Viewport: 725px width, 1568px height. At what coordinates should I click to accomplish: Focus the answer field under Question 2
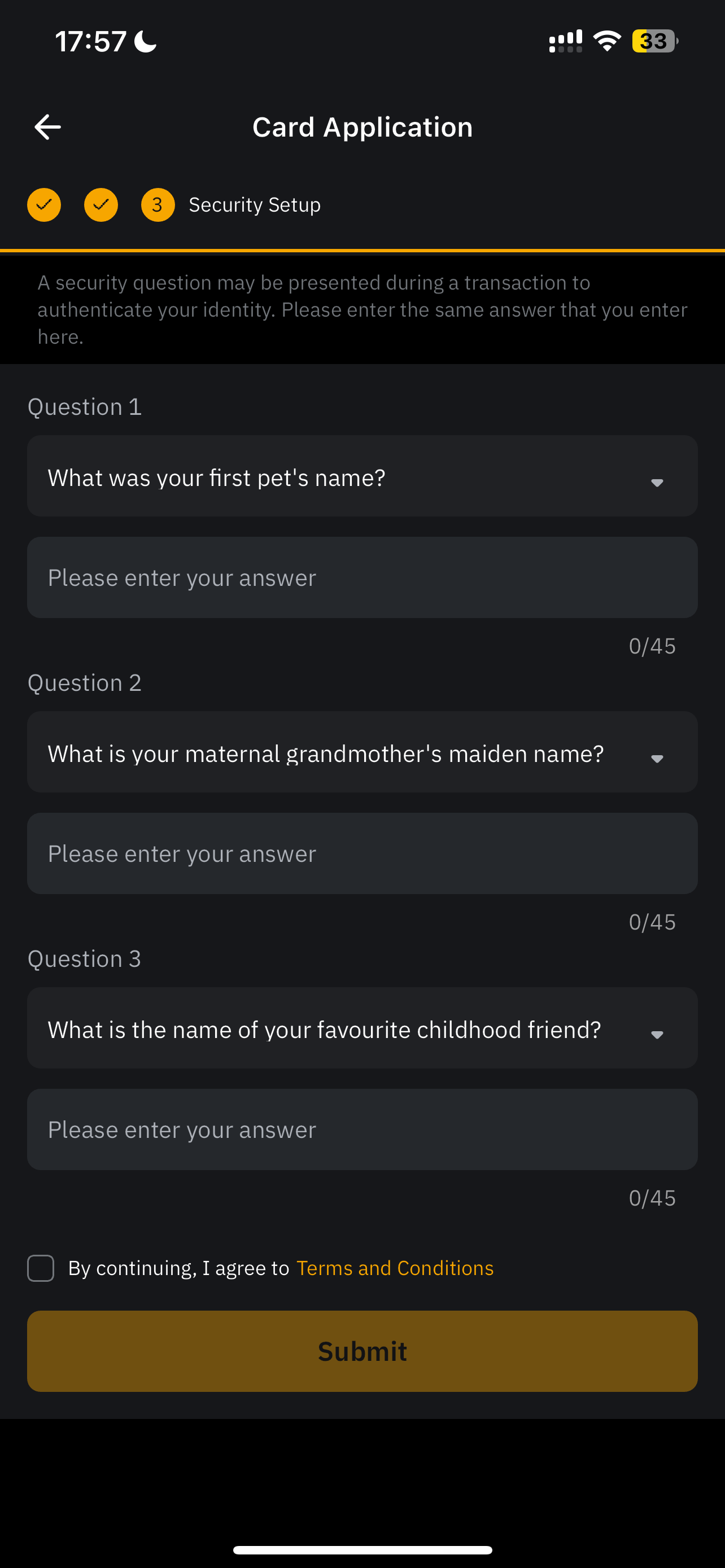tap(362, 853)
